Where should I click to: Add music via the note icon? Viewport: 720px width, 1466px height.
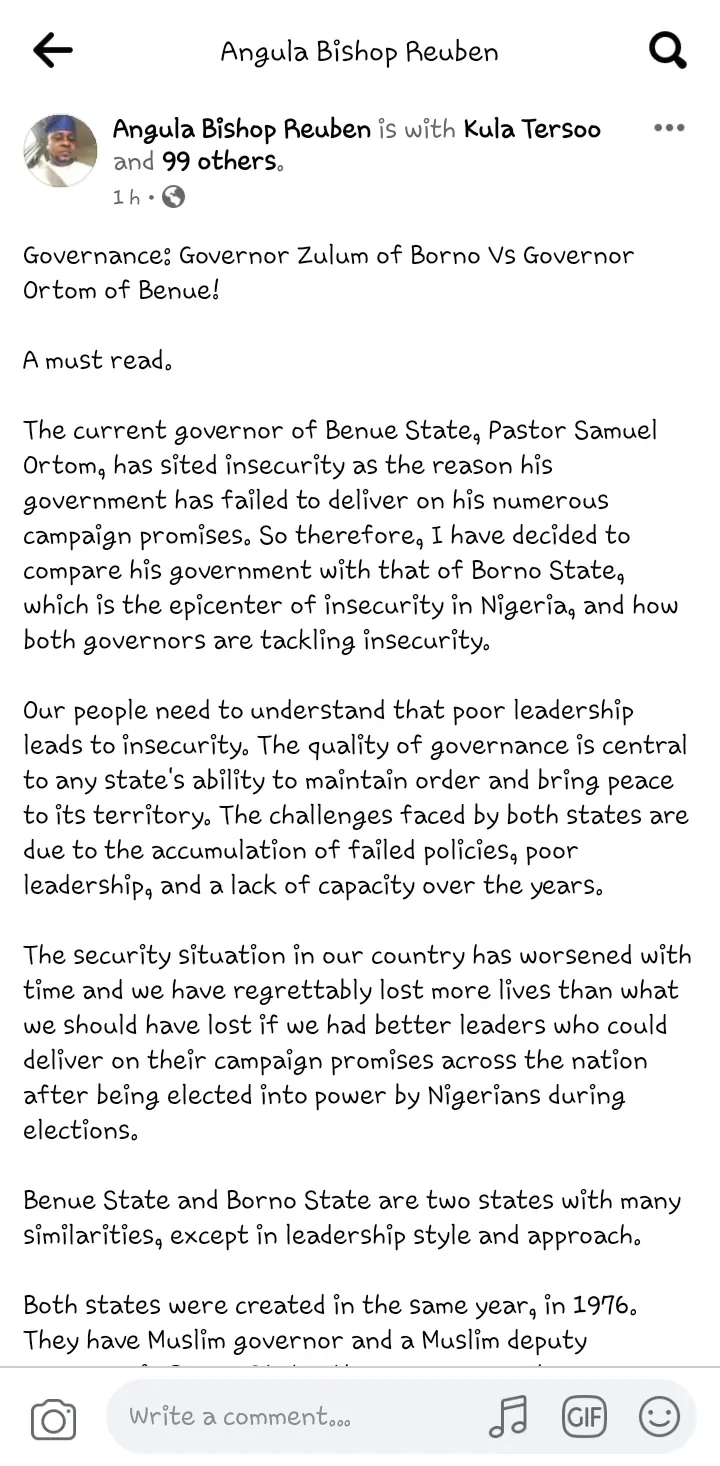(507, 1417)
